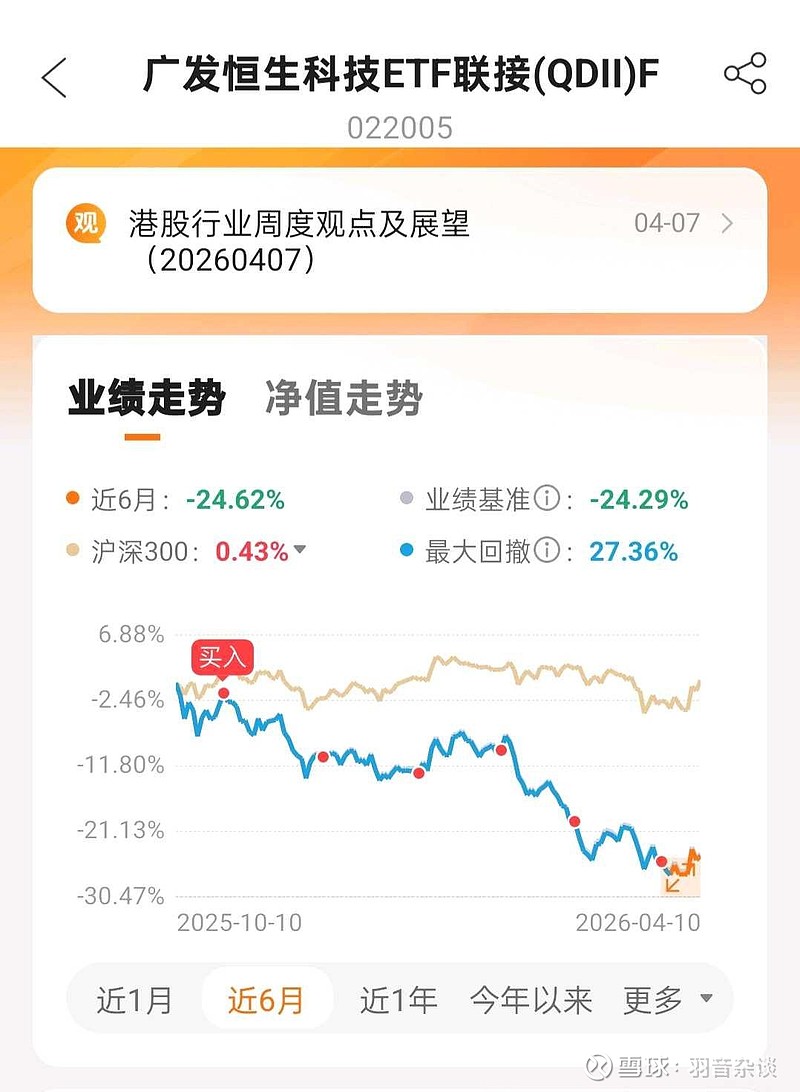The image size is (800, 1092).
Task: Click the green arrow marker near chart bottom
Action: tap(672, 885)
